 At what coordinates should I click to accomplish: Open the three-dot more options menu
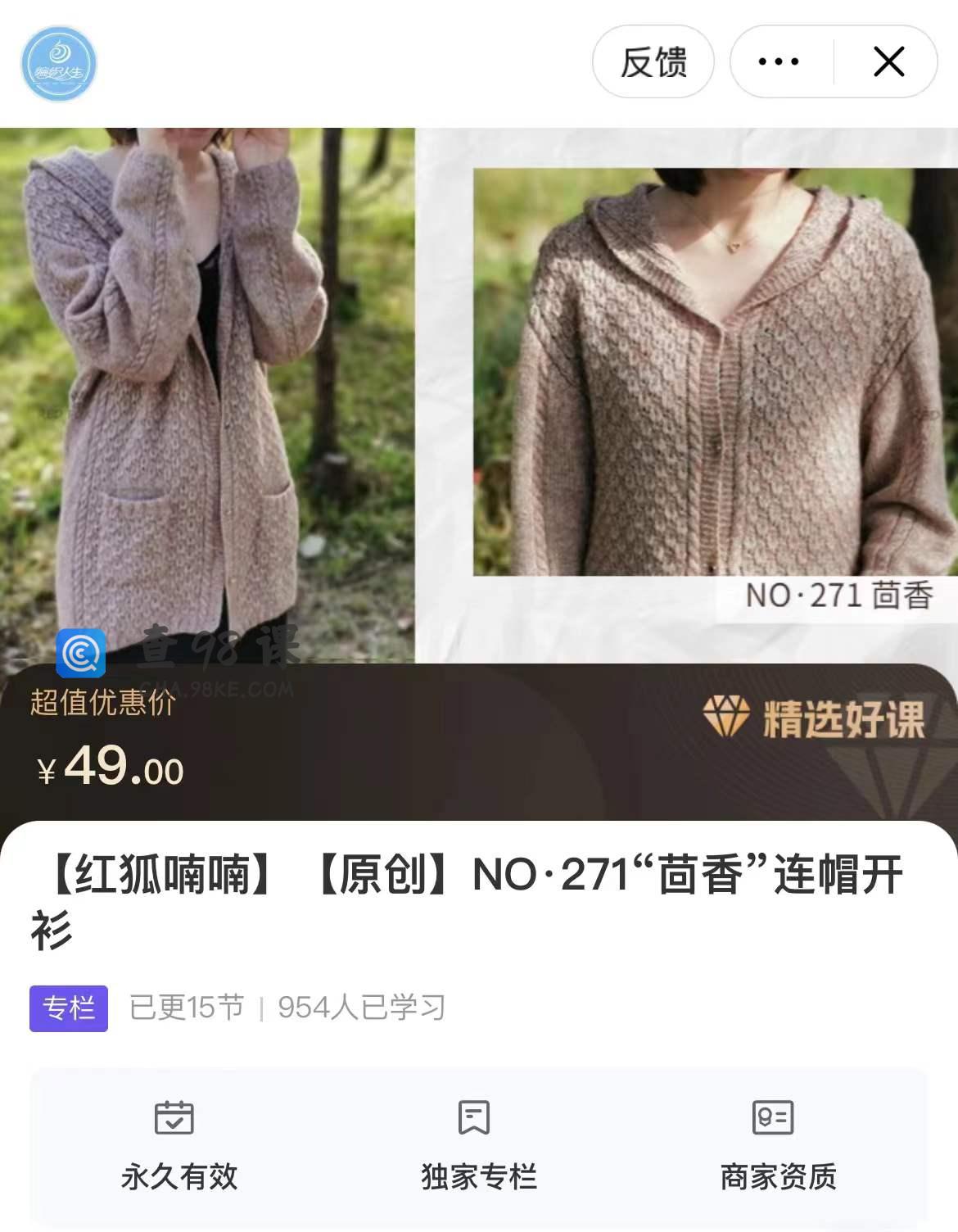[x=778, y=62]
